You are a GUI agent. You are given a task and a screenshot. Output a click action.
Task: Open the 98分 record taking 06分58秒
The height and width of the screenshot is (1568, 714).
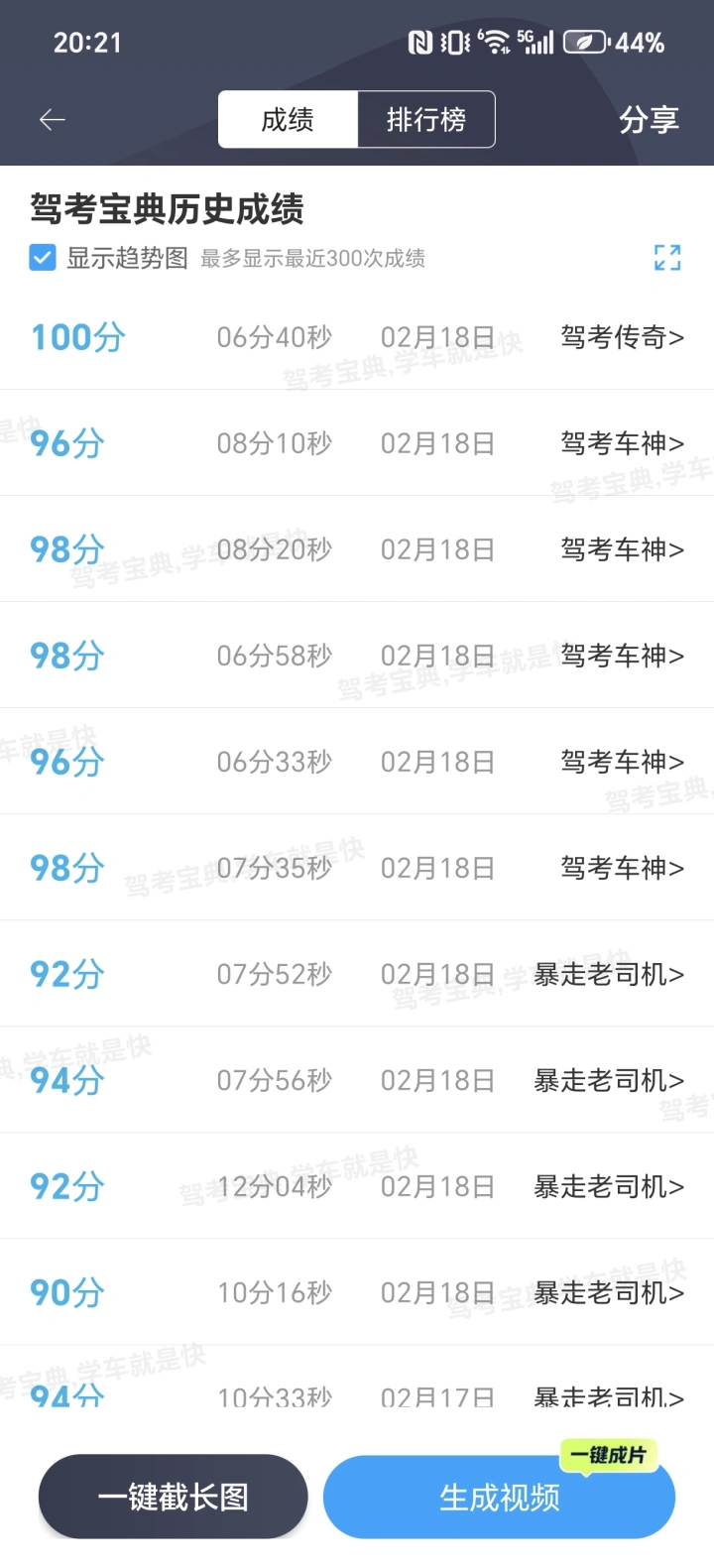[357, 656]
